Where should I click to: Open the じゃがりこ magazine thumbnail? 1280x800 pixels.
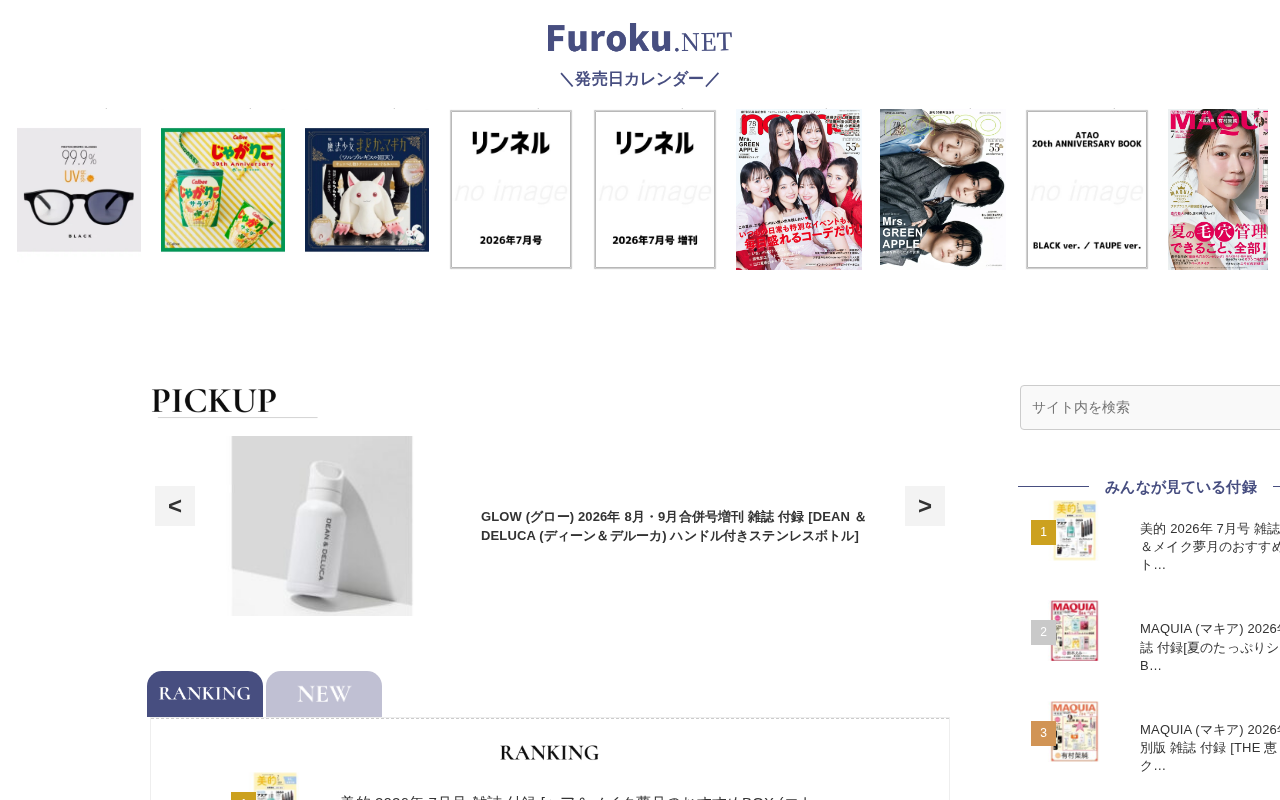[x=223, y=190]
